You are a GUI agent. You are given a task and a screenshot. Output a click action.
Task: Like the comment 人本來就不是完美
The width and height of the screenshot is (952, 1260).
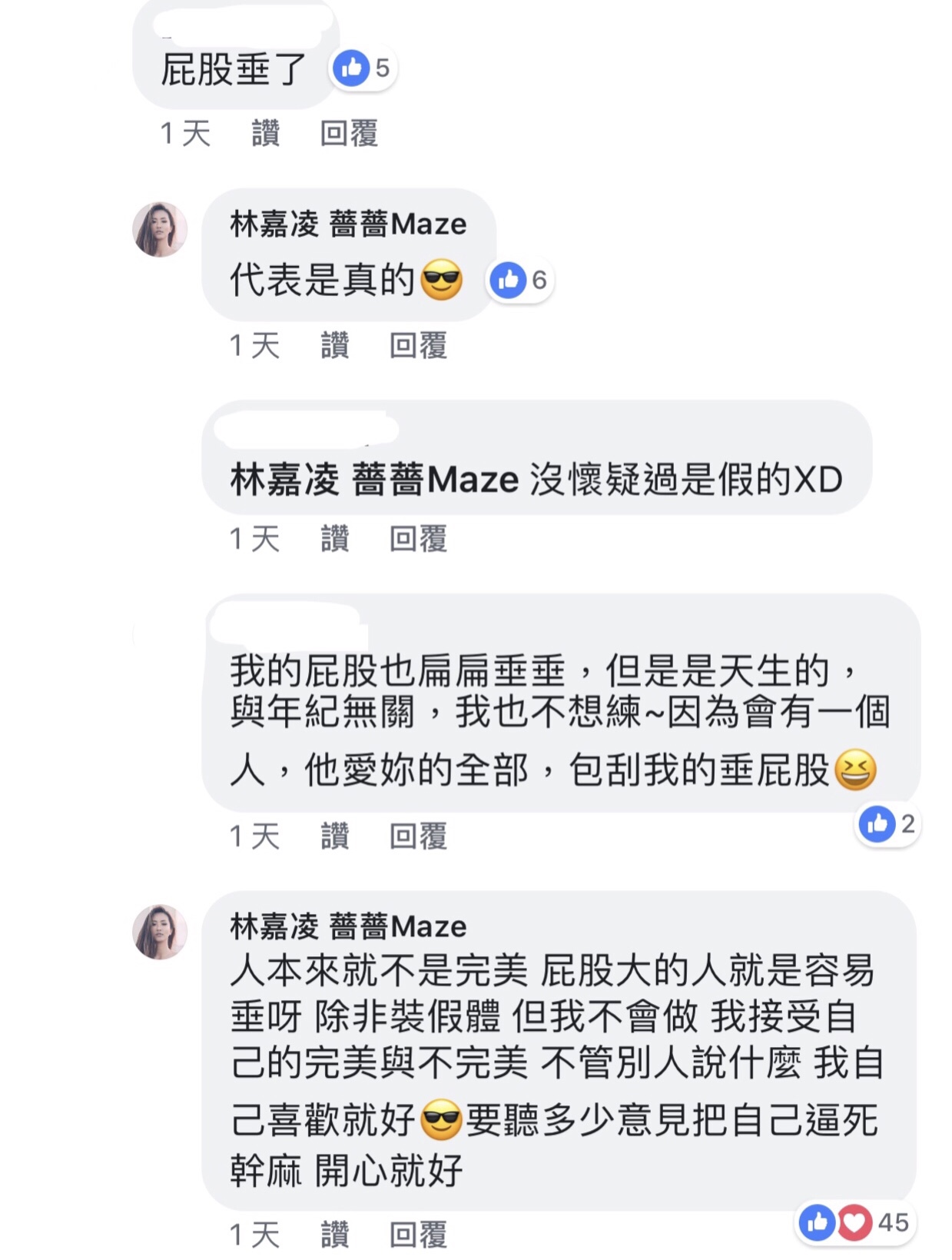[x=334, y=1235]
